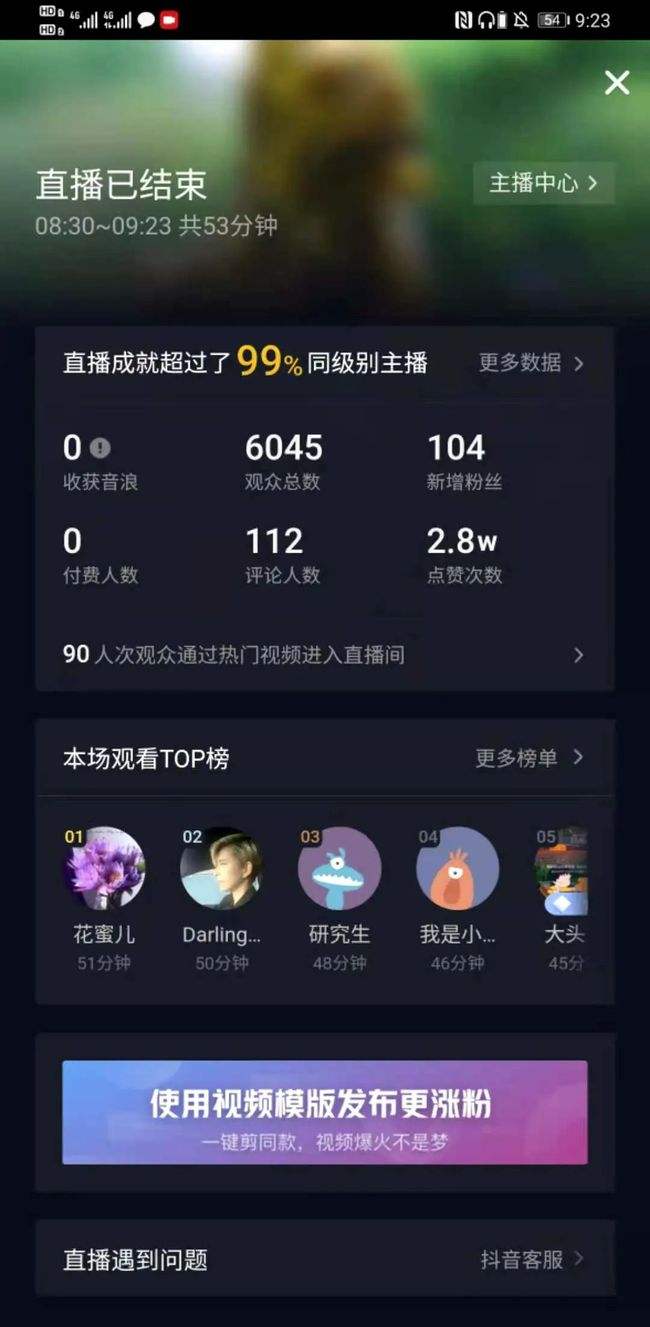Tap the avatar of viewer 我是小… ranked 04
The width and height of the screenshot is (650, 1327).
457,869
